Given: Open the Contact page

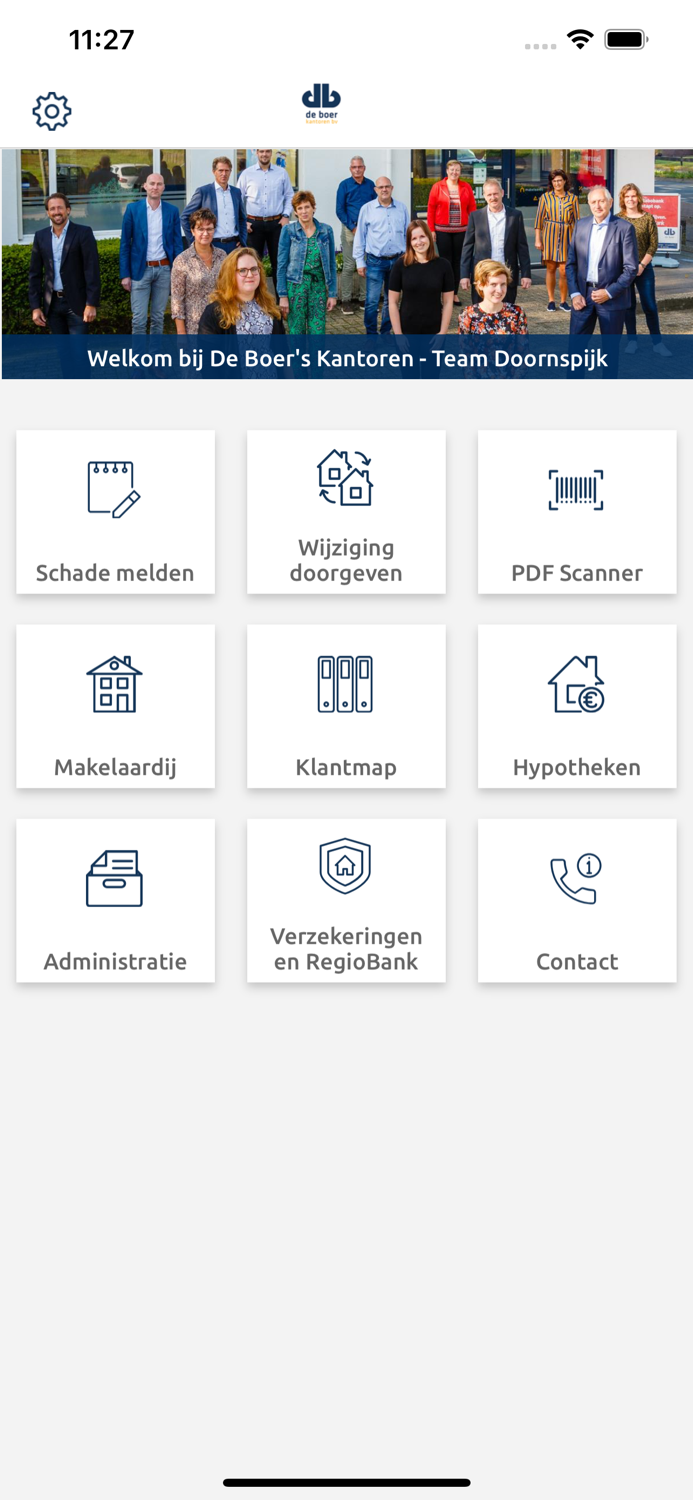Looking at the screenshot, I should (x=577, y=900).
